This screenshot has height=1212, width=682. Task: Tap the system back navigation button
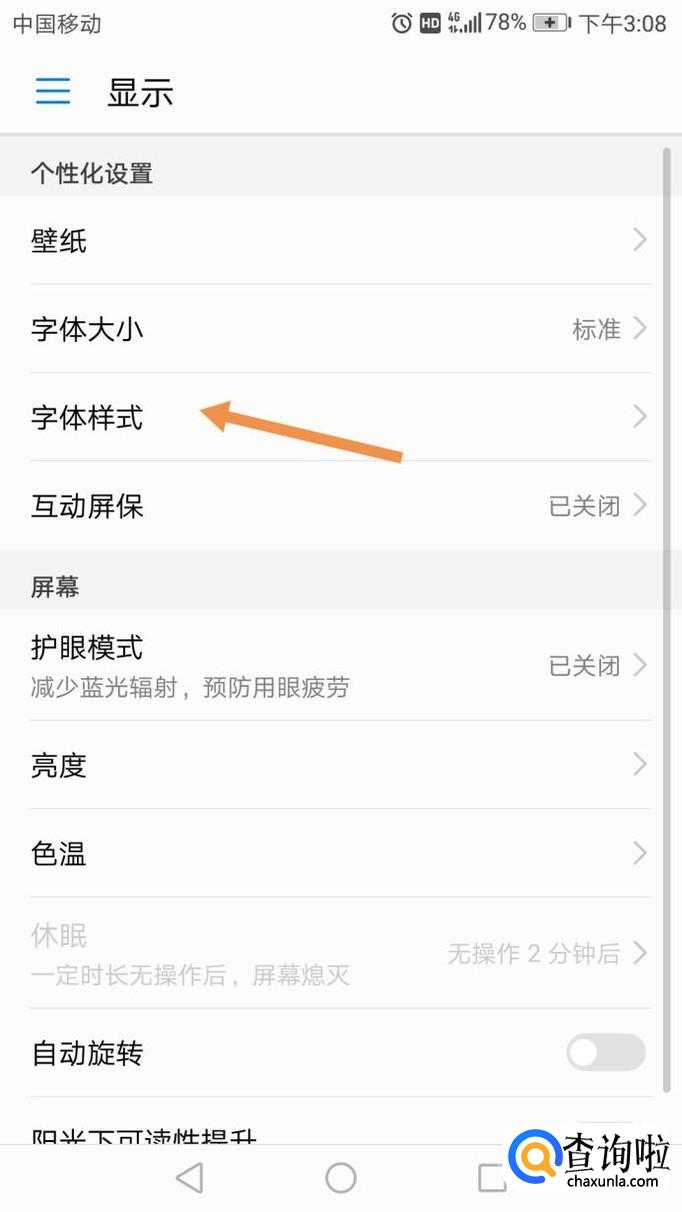(x=189, y=1178)
